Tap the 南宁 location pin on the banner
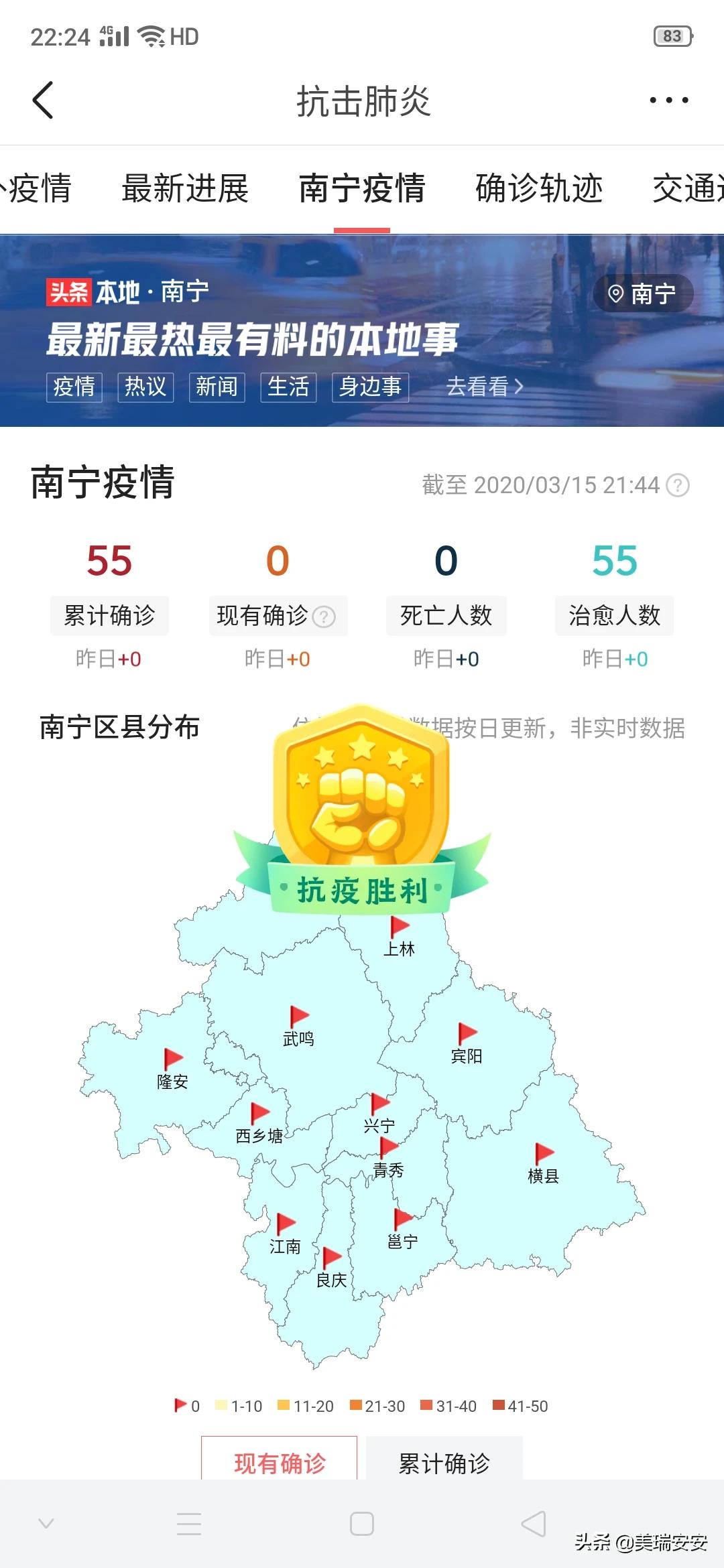 644,293
